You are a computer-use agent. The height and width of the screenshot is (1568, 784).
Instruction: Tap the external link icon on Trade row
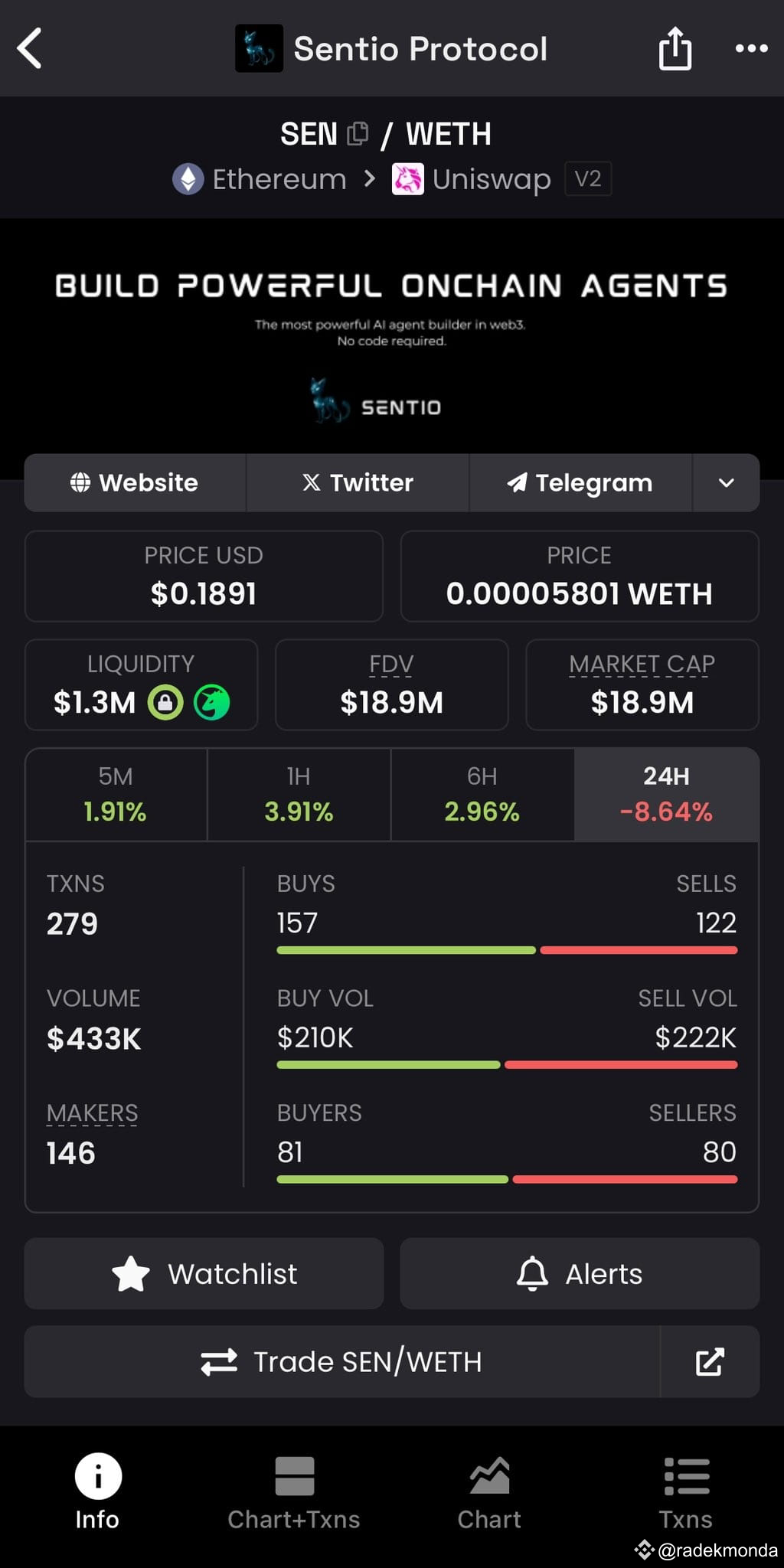pos(710,1361)
